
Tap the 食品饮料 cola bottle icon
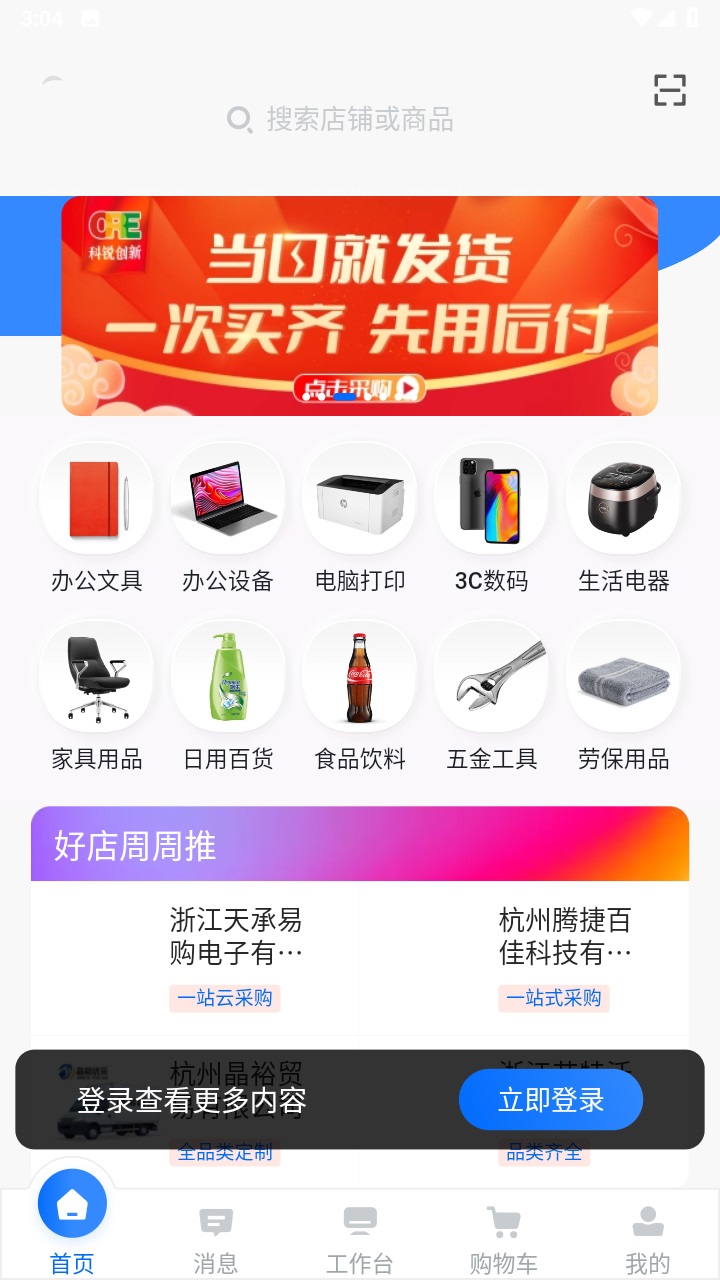(359, 675)
